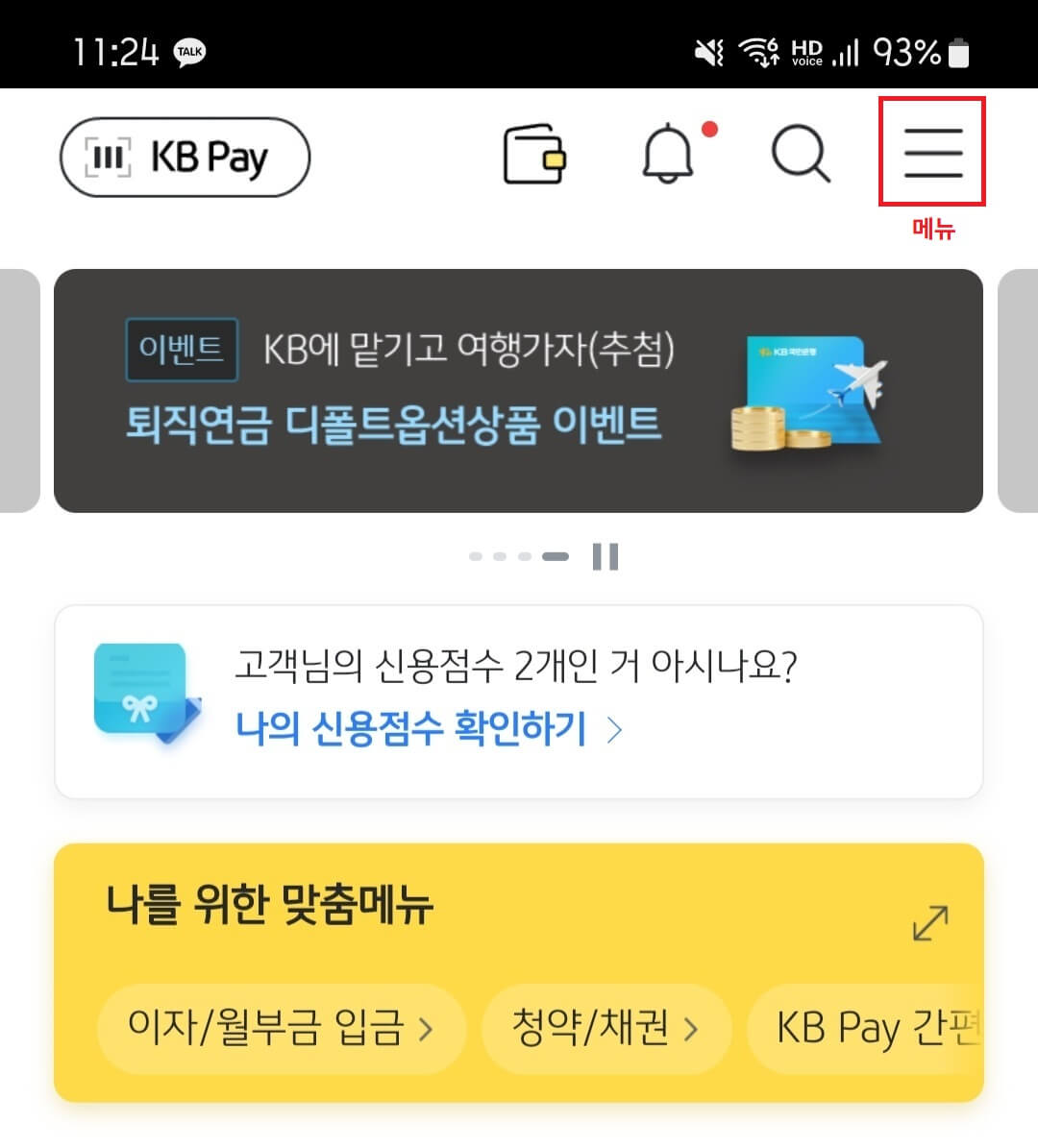Select the KB Pay 간편 menu chip
The width and height of the screenshot is (1038, 1148).
879,1028
